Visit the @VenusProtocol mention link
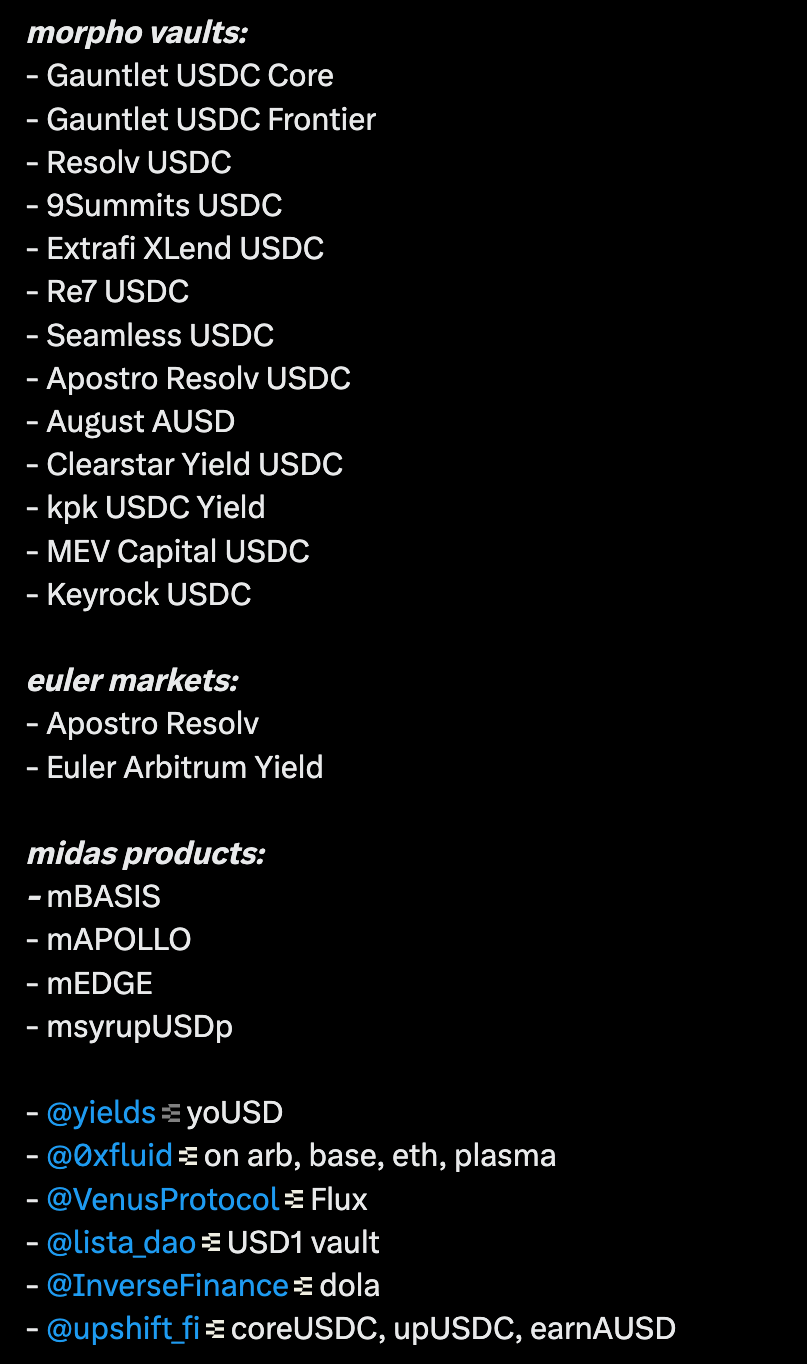This screenshot has width=807, height=1364. 163,1199
